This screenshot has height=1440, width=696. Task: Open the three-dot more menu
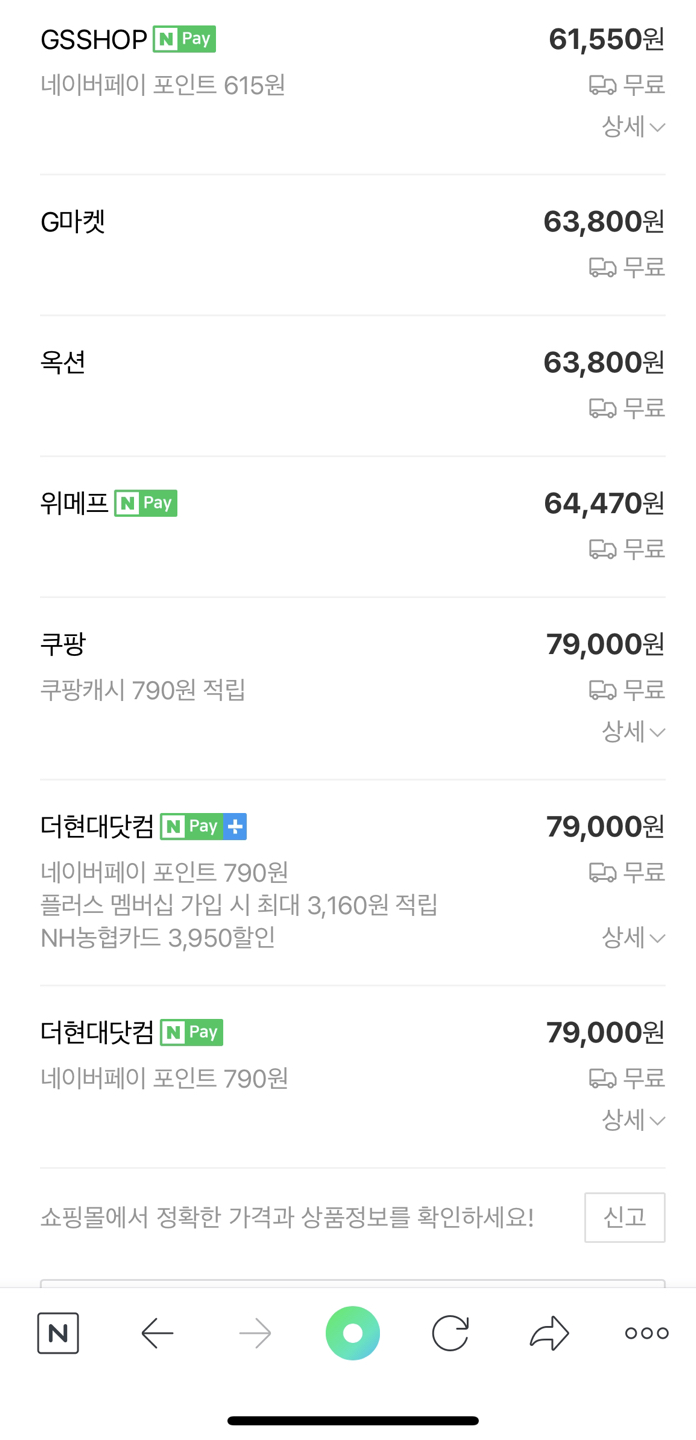coord(647,1333)
